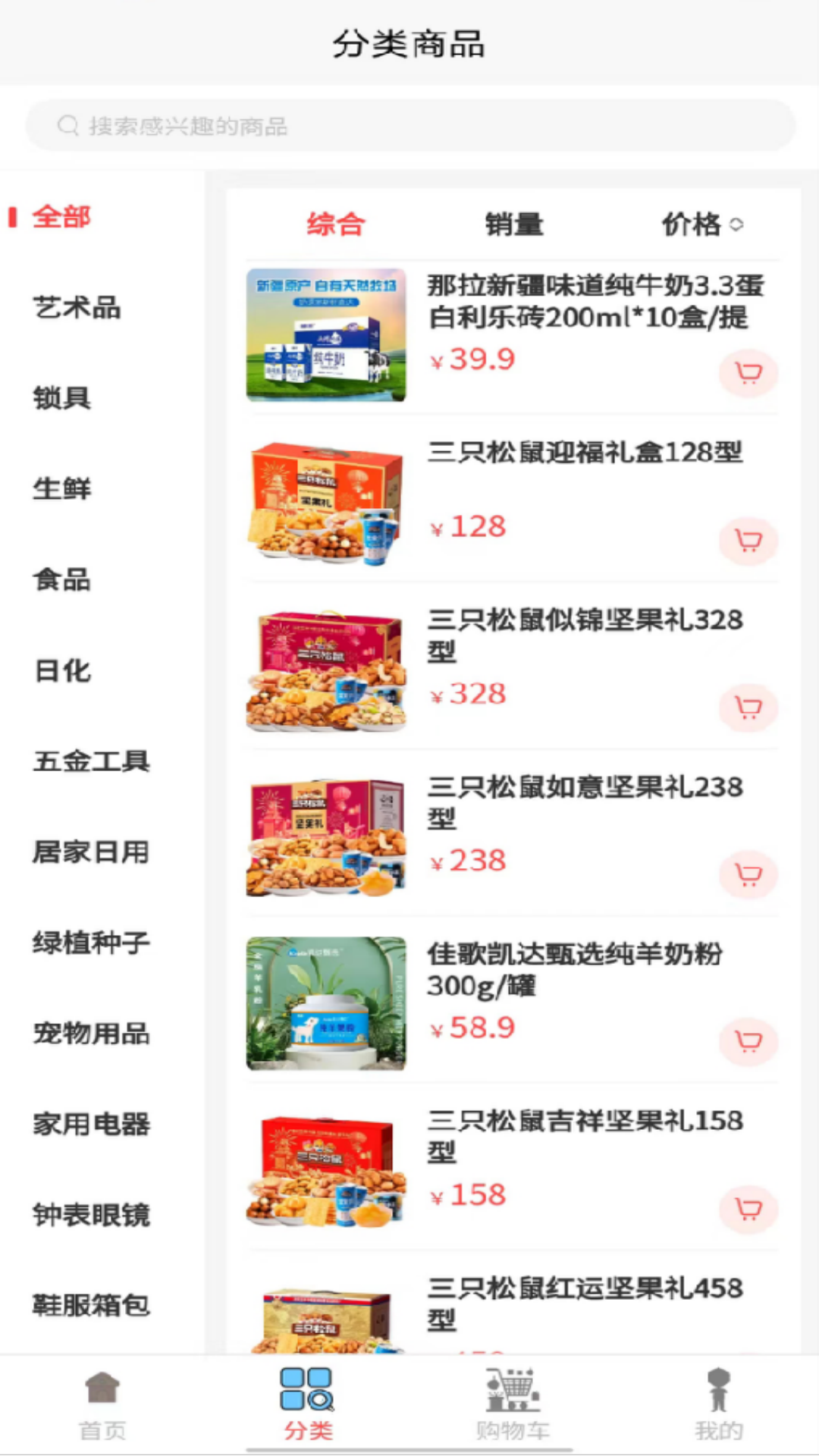The image size is (819, 1456).
Task: Add 三只松鼠似锦坚果礼328型 to cart
Action: click(748, 708)
